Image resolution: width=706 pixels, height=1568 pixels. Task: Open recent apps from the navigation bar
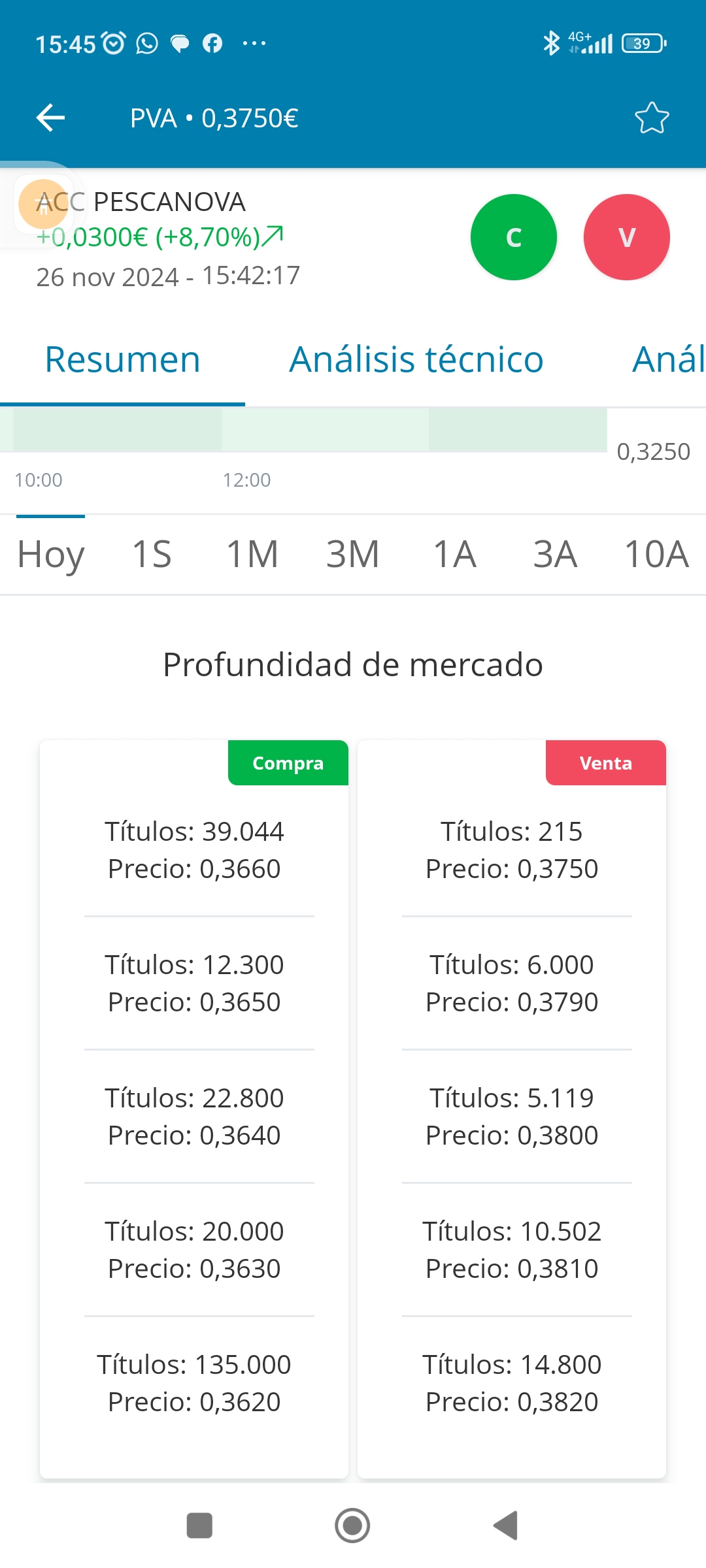coord(199,1526)
